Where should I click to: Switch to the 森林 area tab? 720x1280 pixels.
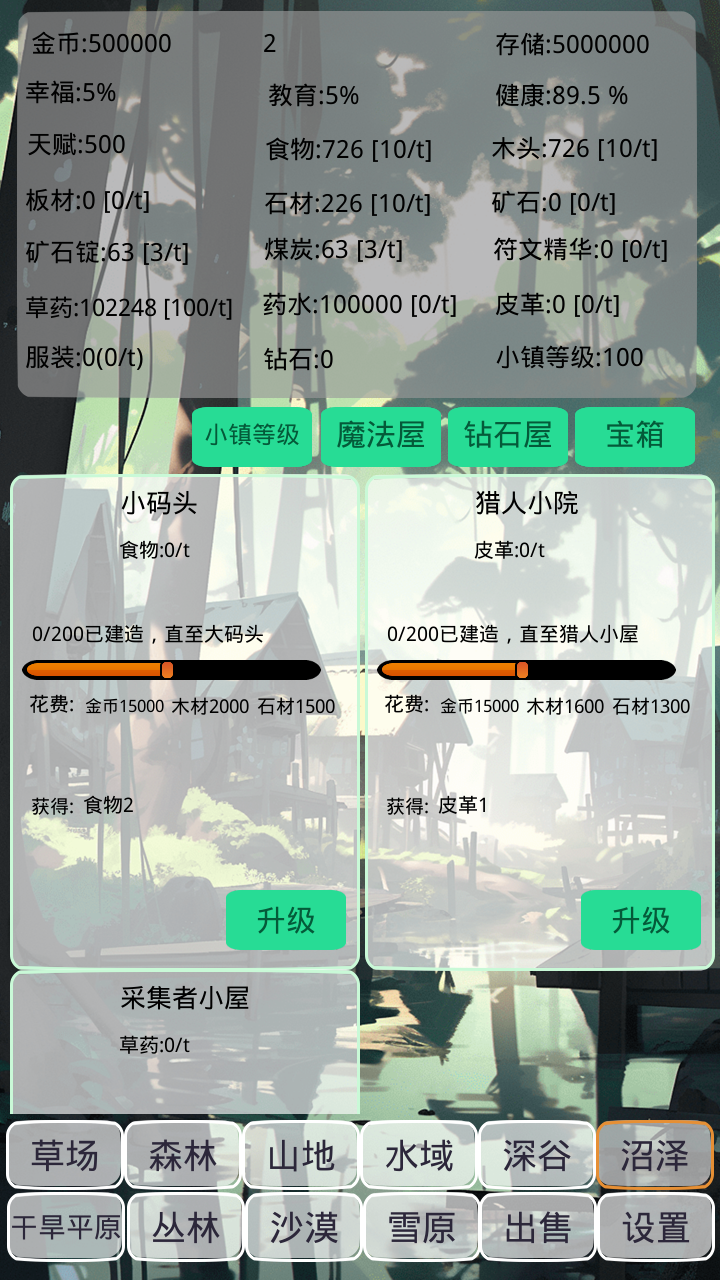[x=183, y=1156]
